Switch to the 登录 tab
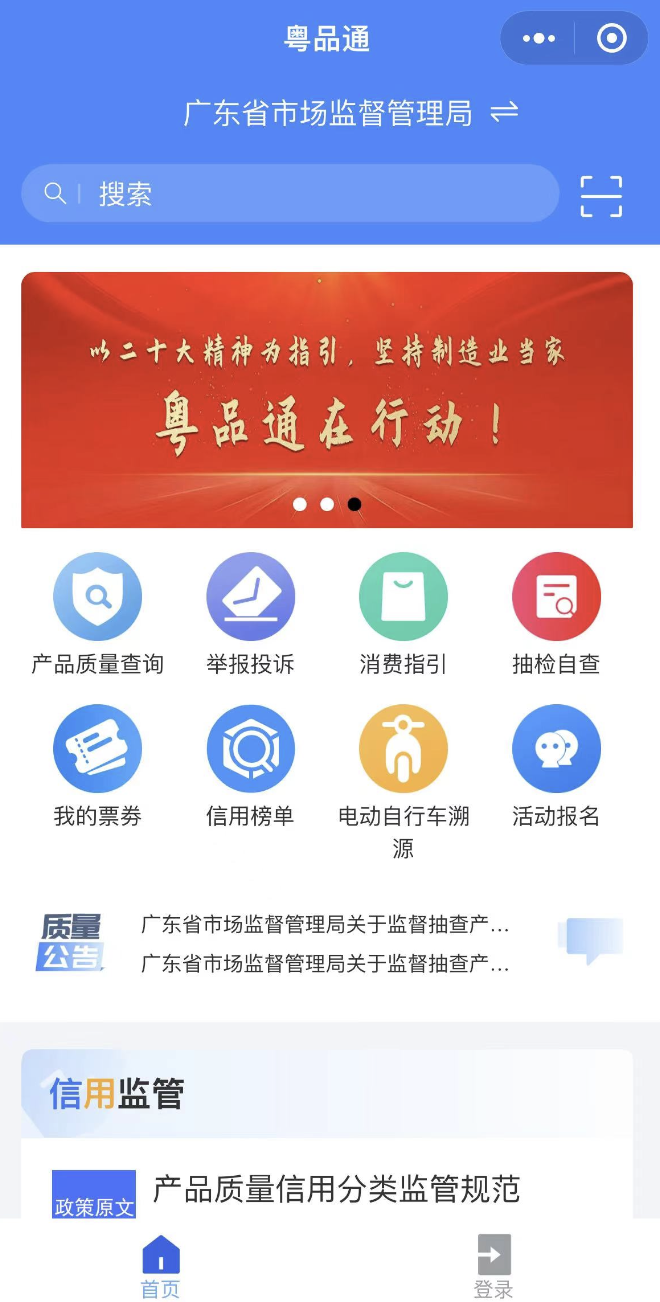Screen dimensions: 660x1302 (493, 1265)
